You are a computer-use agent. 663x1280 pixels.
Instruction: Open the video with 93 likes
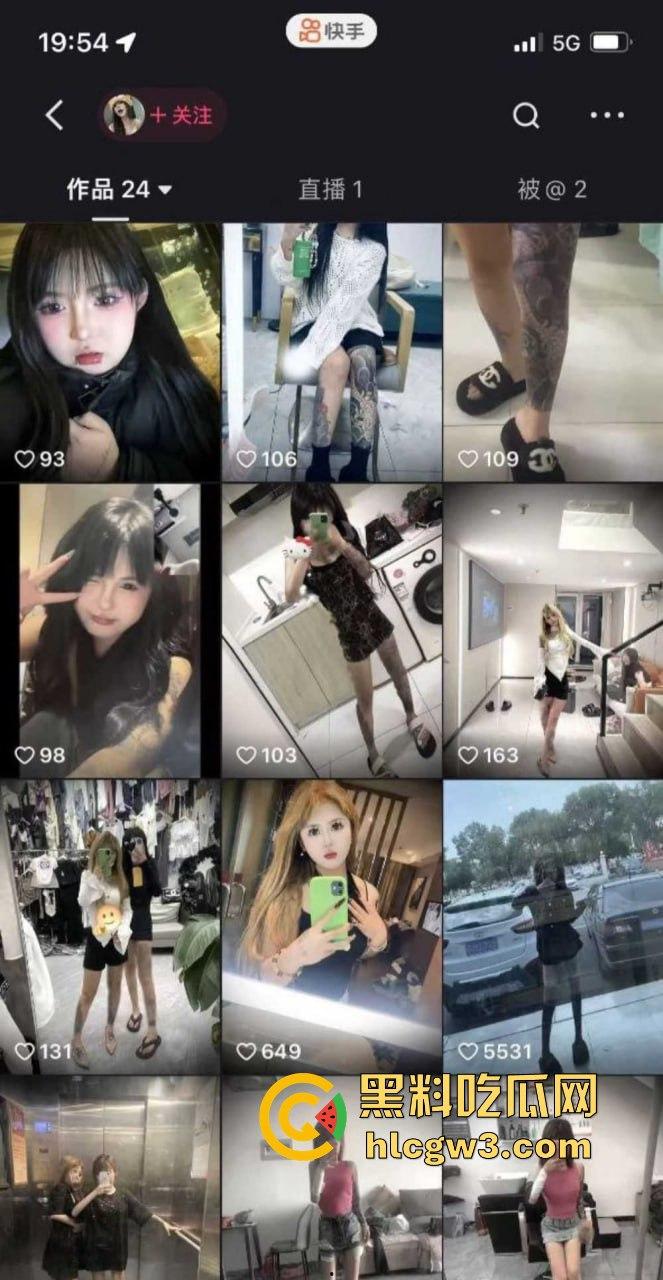pos(110,350)
